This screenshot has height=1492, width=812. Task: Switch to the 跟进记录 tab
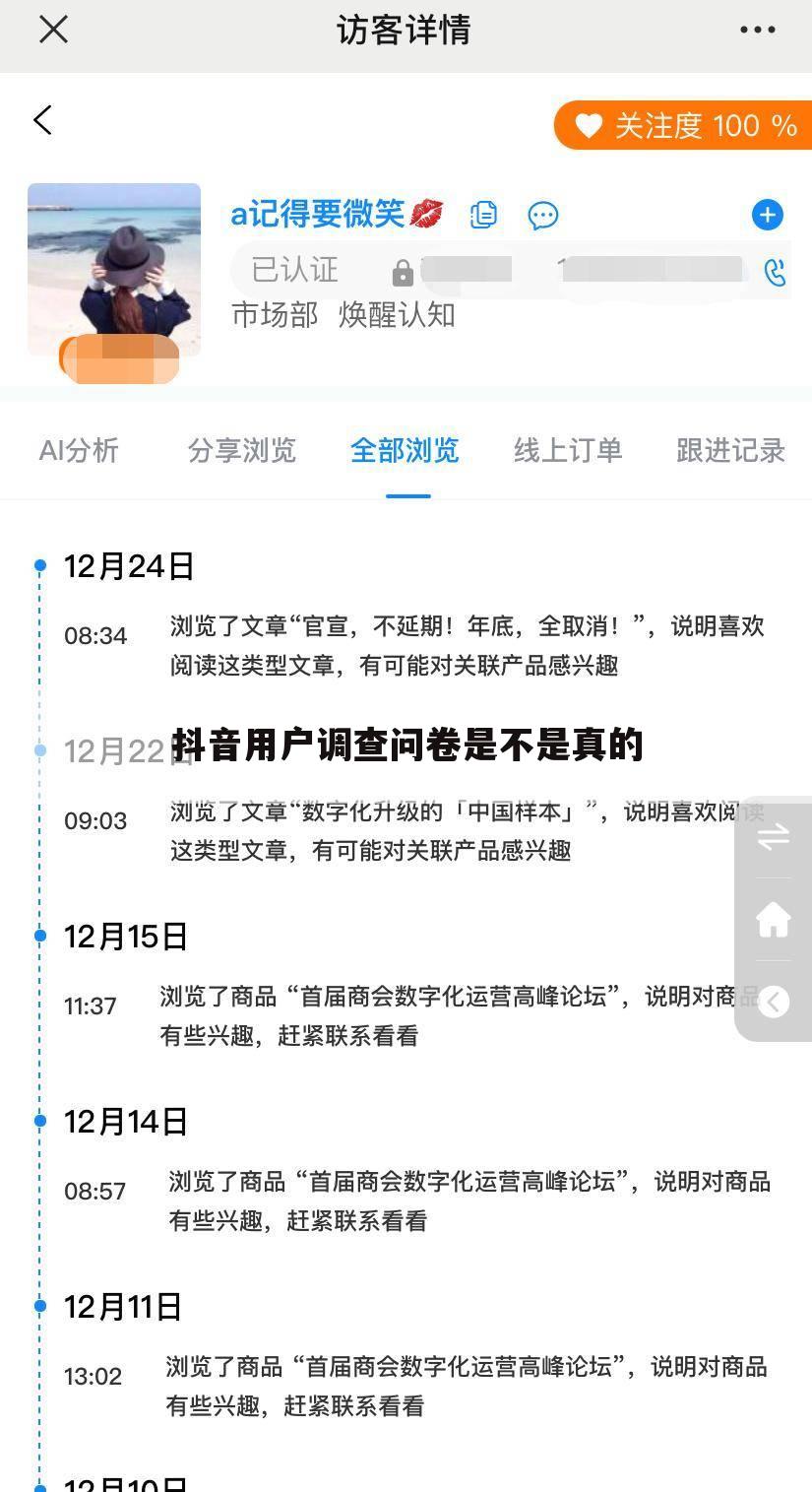pyautogui.click(x=730, y=451)
